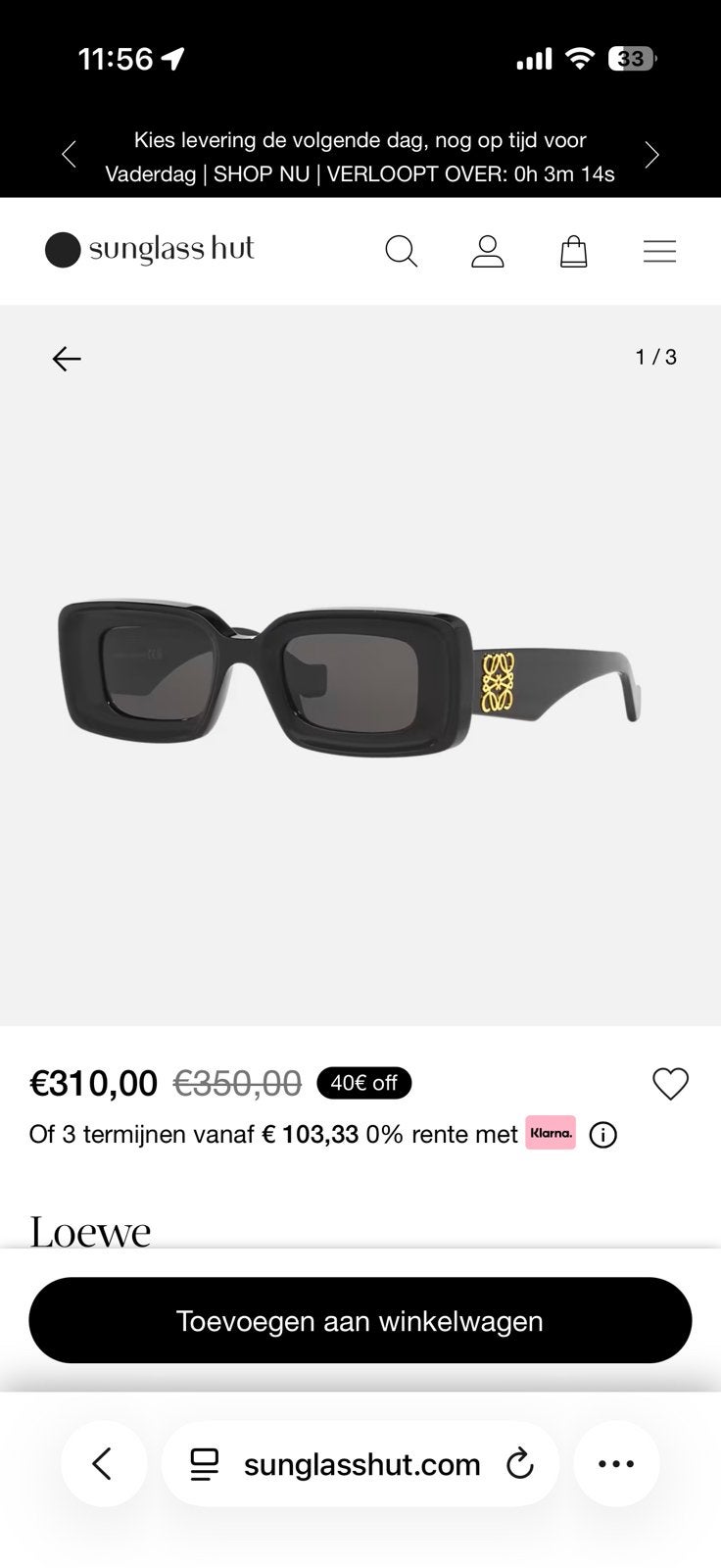Open the hamburger menu
This screenshot has width=721, height=1568.
click(659, 251)
